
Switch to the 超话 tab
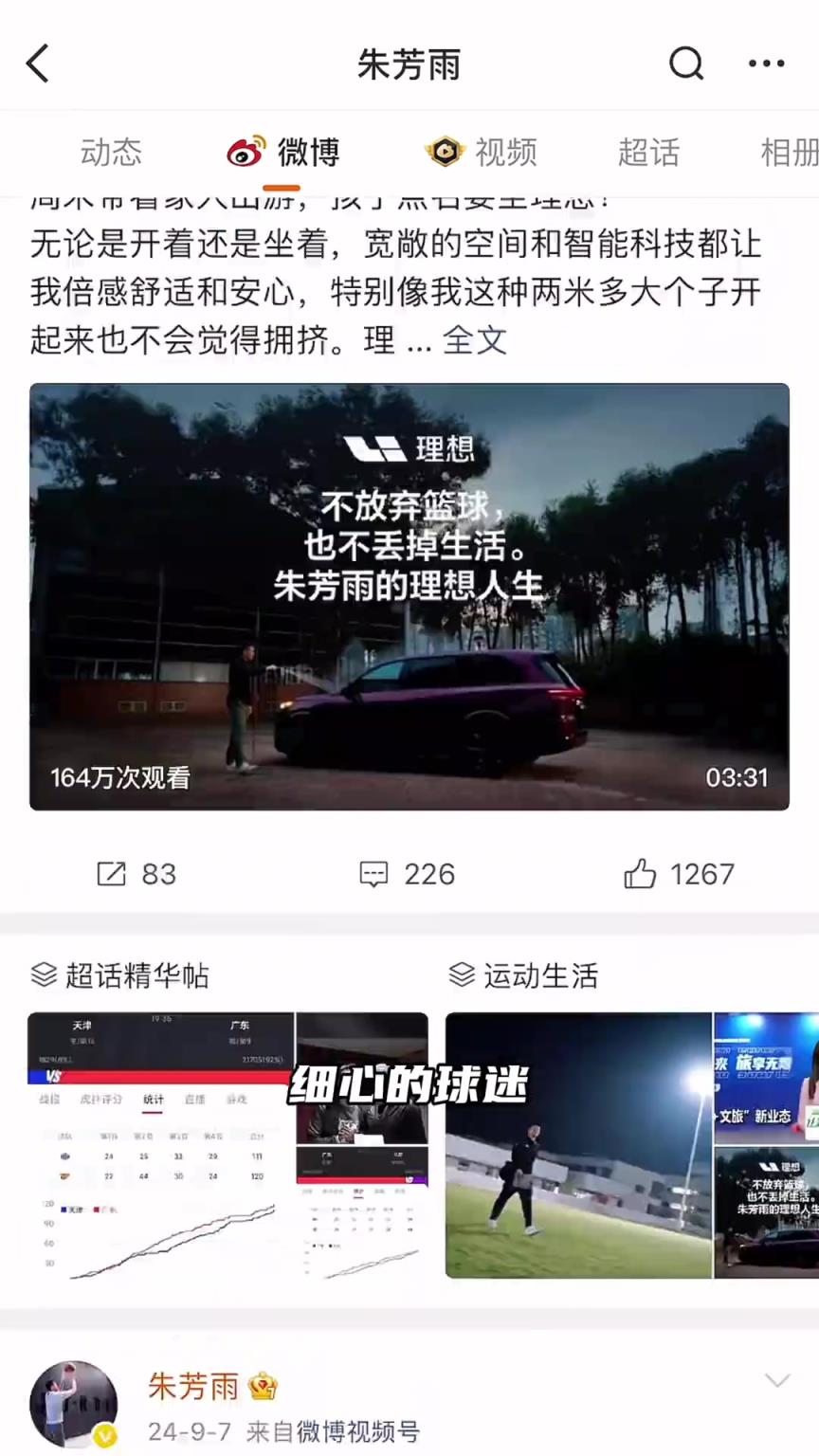tap(648, 152)
